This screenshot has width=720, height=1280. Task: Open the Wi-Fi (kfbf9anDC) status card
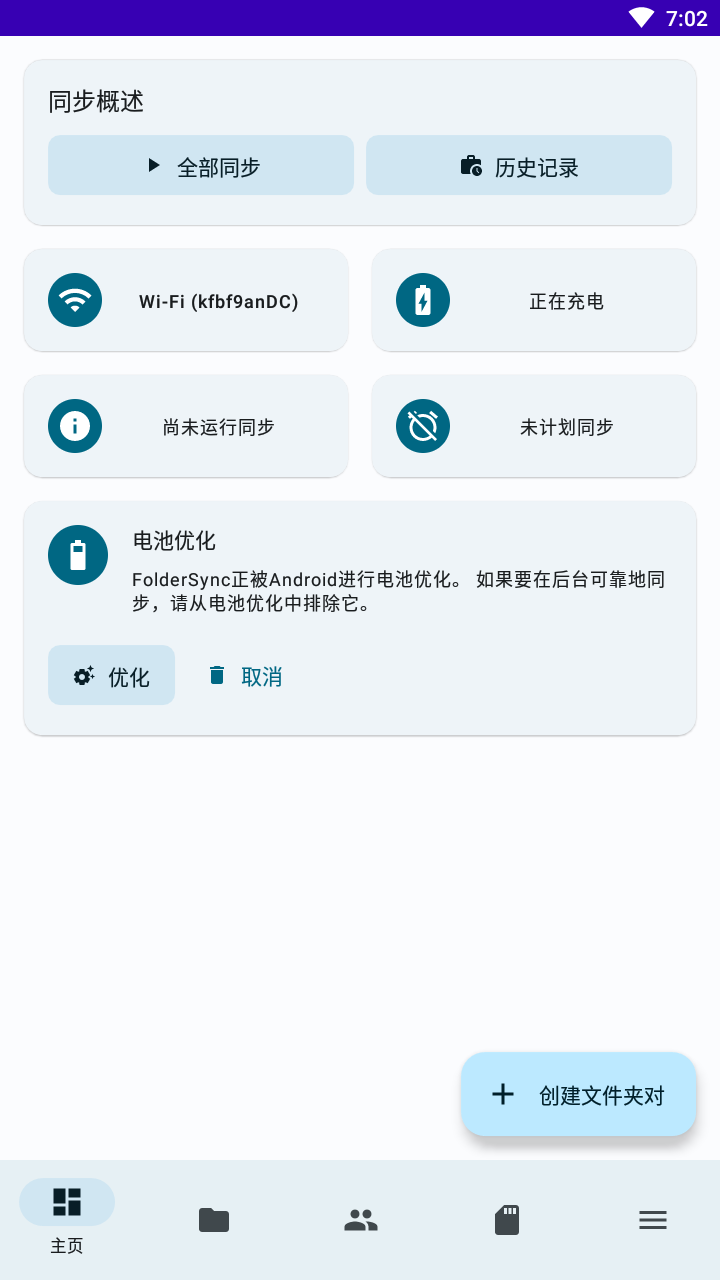tap(186, 300)
